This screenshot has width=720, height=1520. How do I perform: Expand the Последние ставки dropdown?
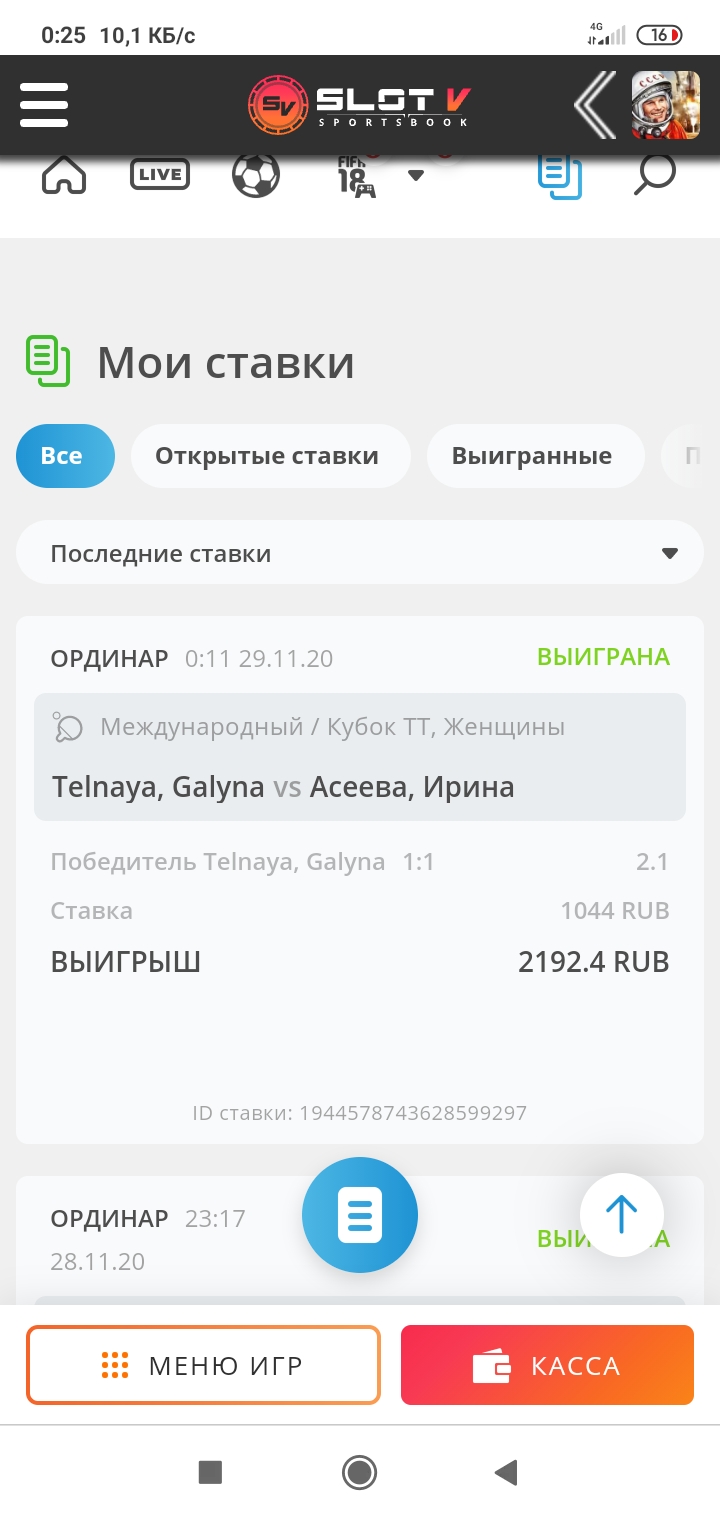point(360,553)
